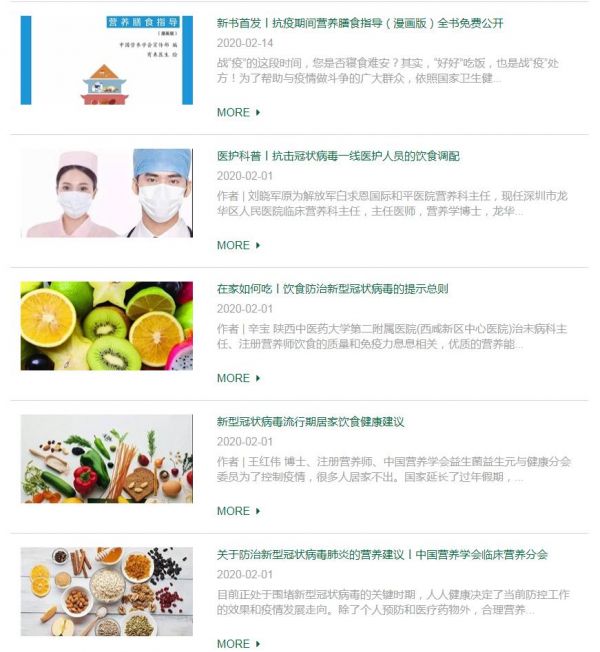Open the masked medical staff thumbnail
The image size is (600, 652).
[x=106, y=193]
